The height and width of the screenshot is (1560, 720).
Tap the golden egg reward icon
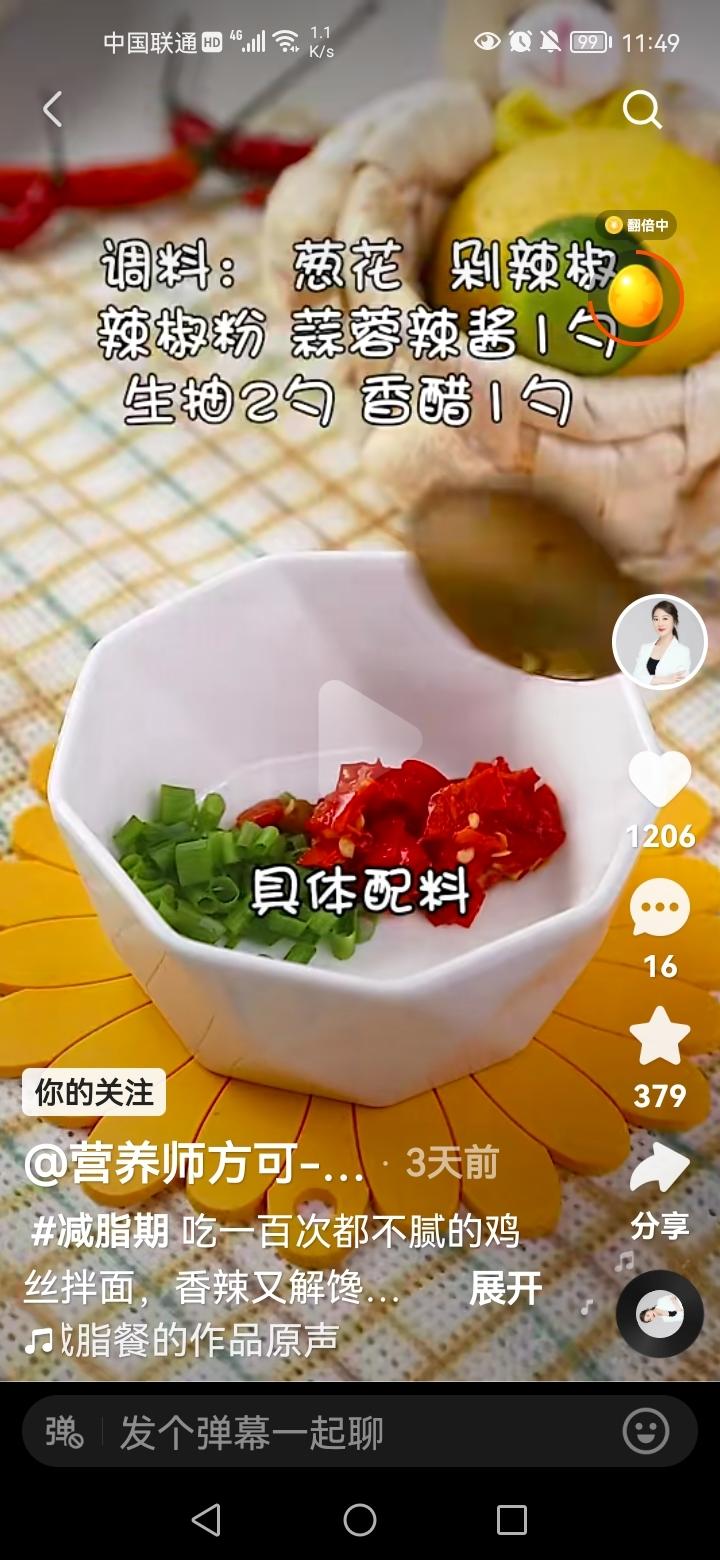point(636,295)
